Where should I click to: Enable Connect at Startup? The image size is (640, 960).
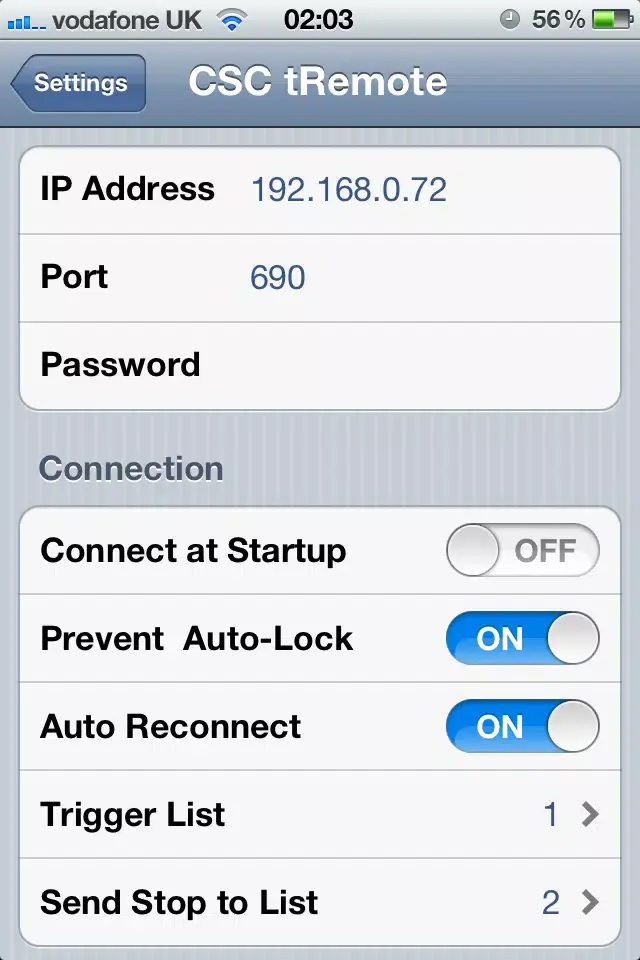522,551
